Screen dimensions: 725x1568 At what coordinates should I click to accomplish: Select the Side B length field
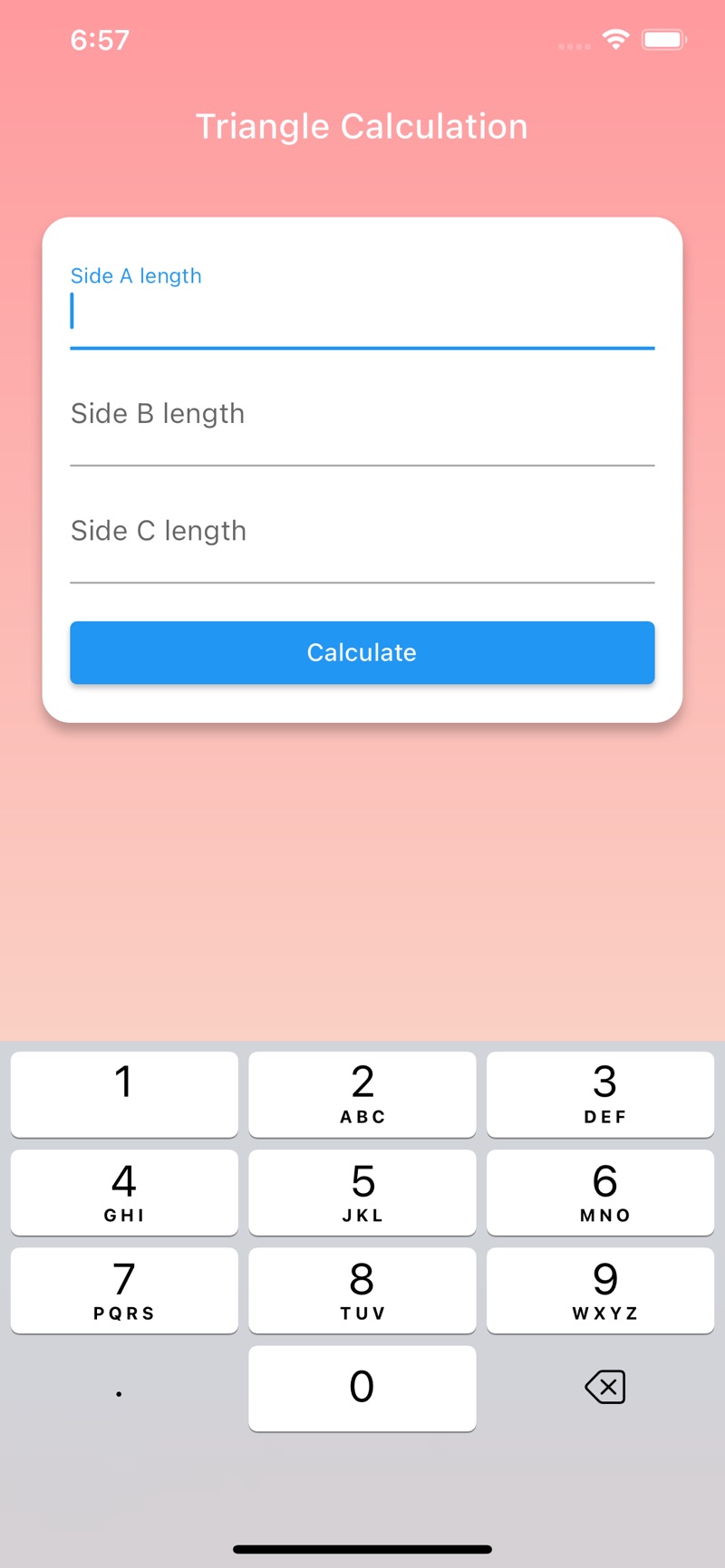[362, 418]
